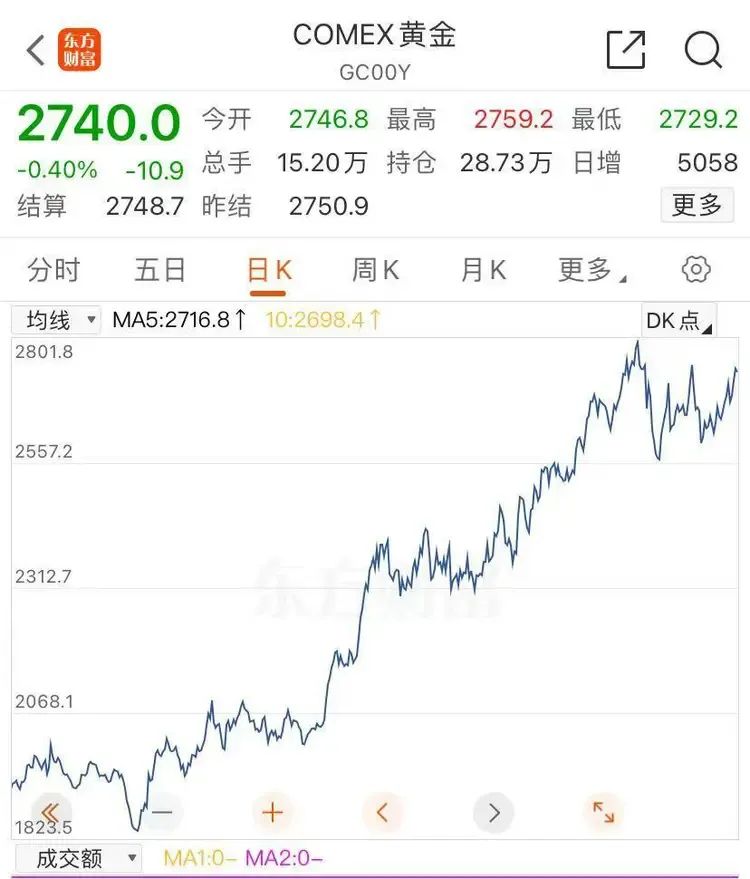Share the COMEX gold chart
The height and width of the screenshot is (879, 750).
click(627, 47)
